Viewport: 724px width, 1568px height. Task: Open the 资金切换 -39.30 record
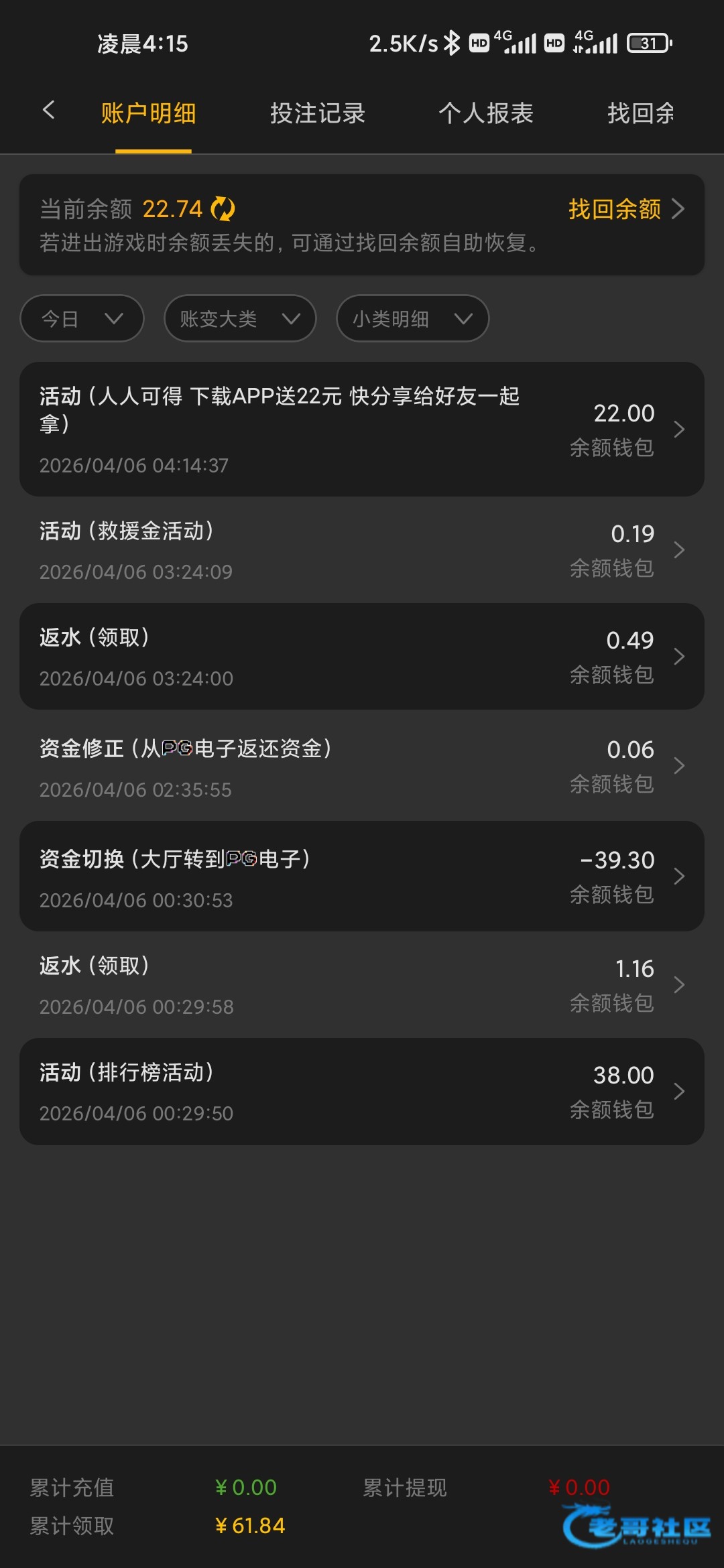pyautogui.click(x=361, y=876)
